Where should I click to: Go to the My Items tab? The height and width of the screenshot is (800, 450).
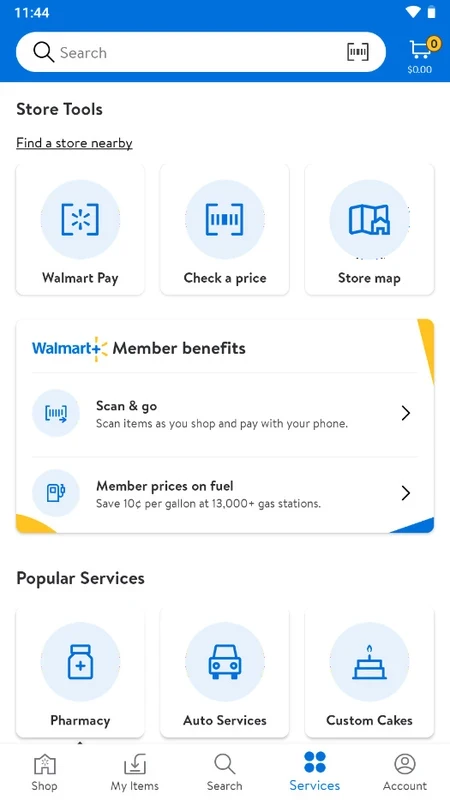(135, 772)
